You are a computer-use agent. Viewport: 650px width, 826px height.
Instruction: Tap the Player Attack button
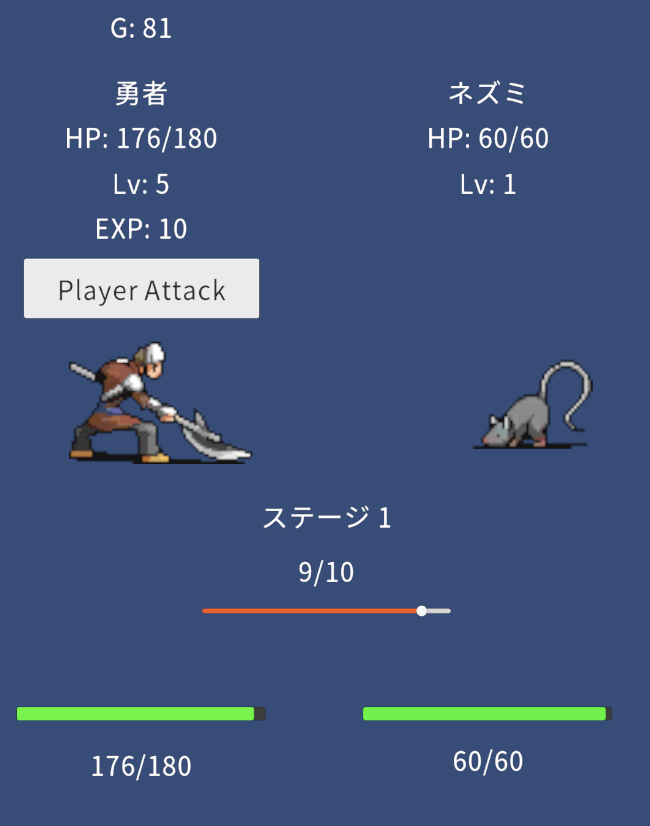(x=141, y=289)
